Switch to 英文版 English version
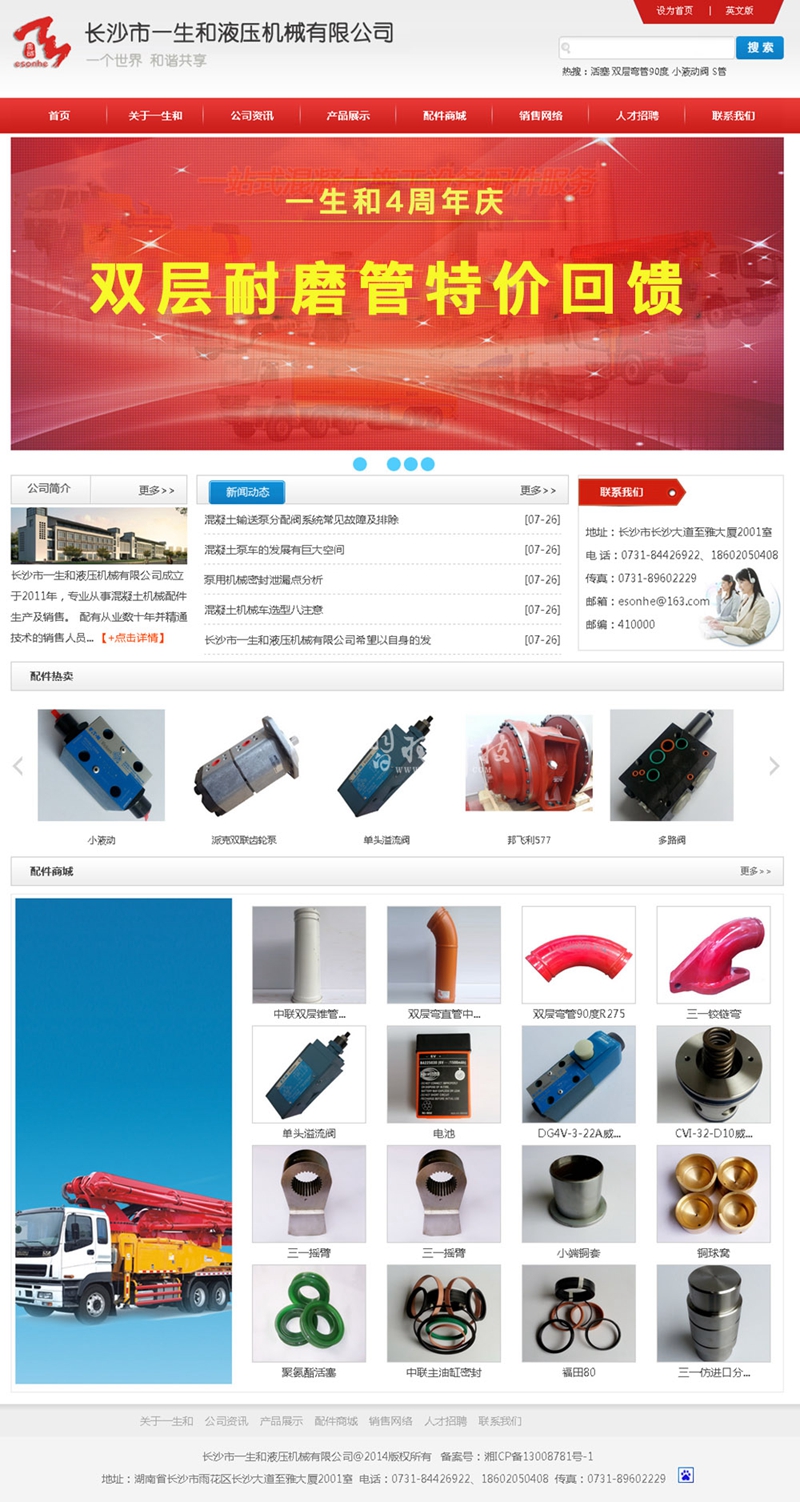The height and width of the screenshot is (1502, 800). (x=739, y=11)
